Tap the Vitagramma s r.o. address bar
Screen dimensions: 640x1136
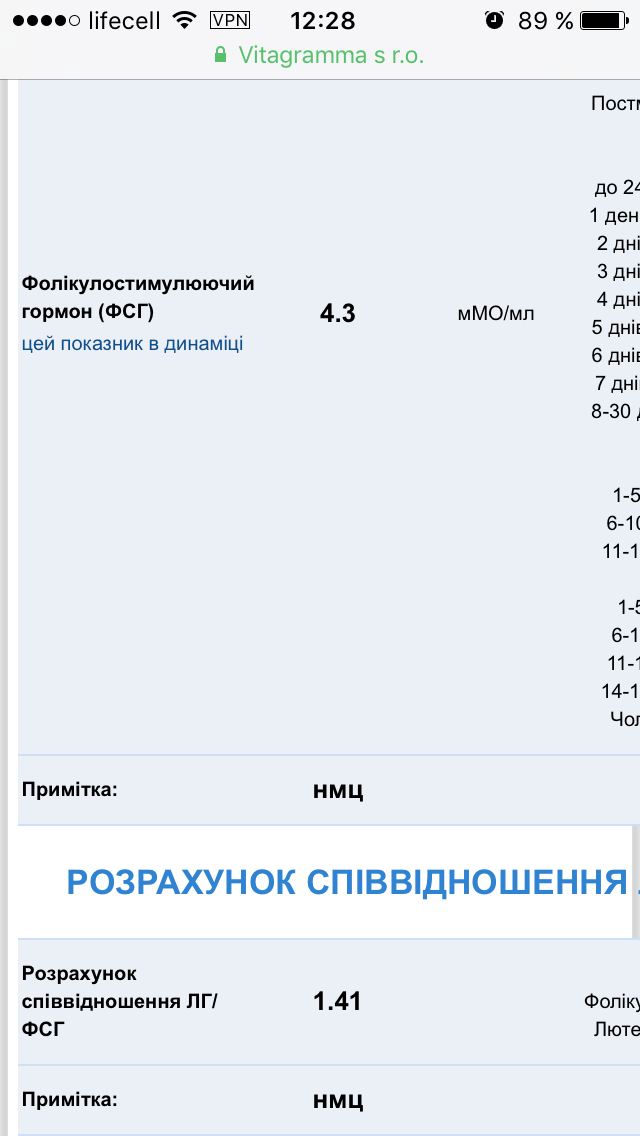[320, 56]
